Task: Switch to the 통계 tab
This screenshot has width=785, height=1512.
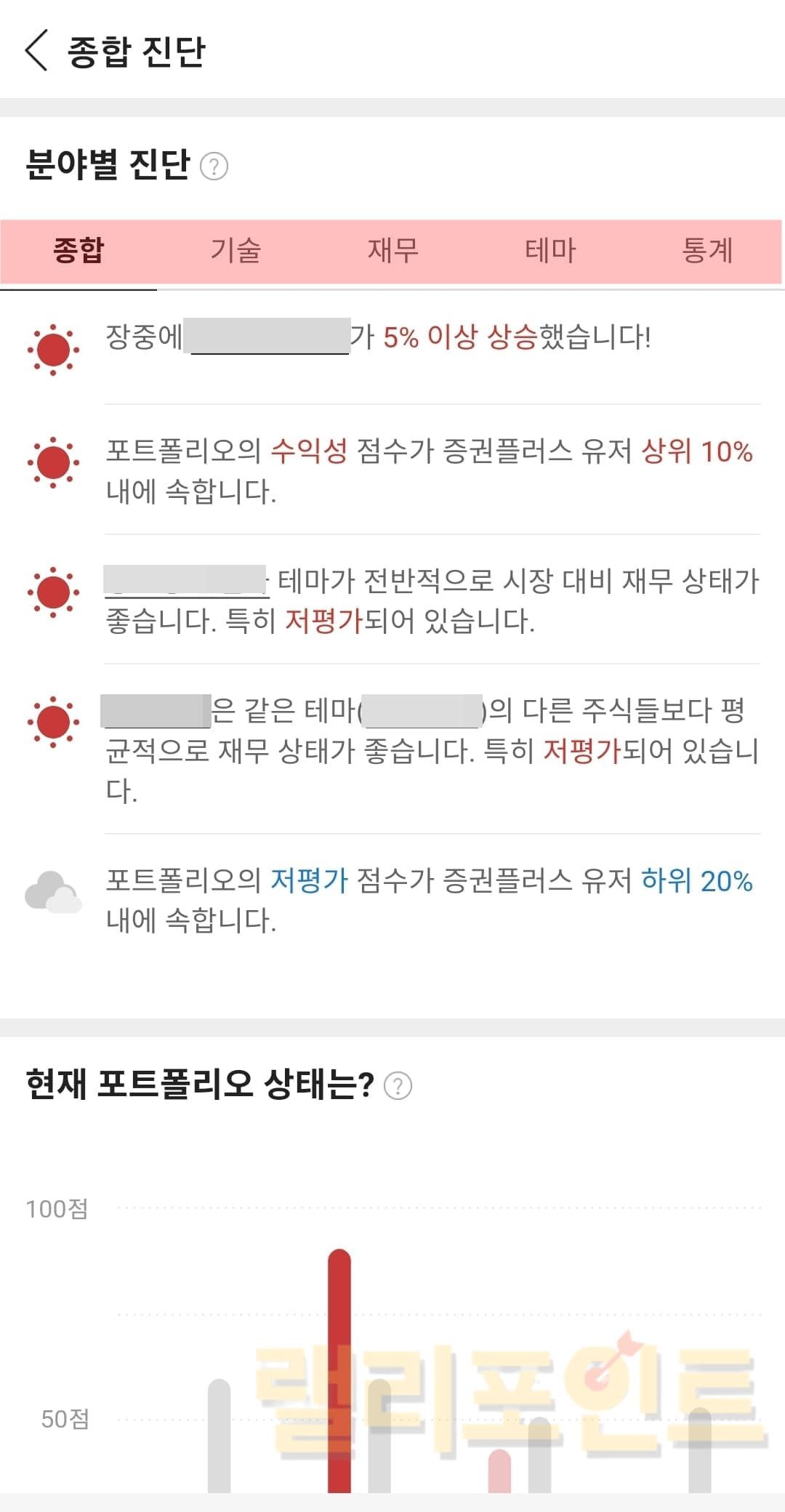Action: tap(706, 251)
